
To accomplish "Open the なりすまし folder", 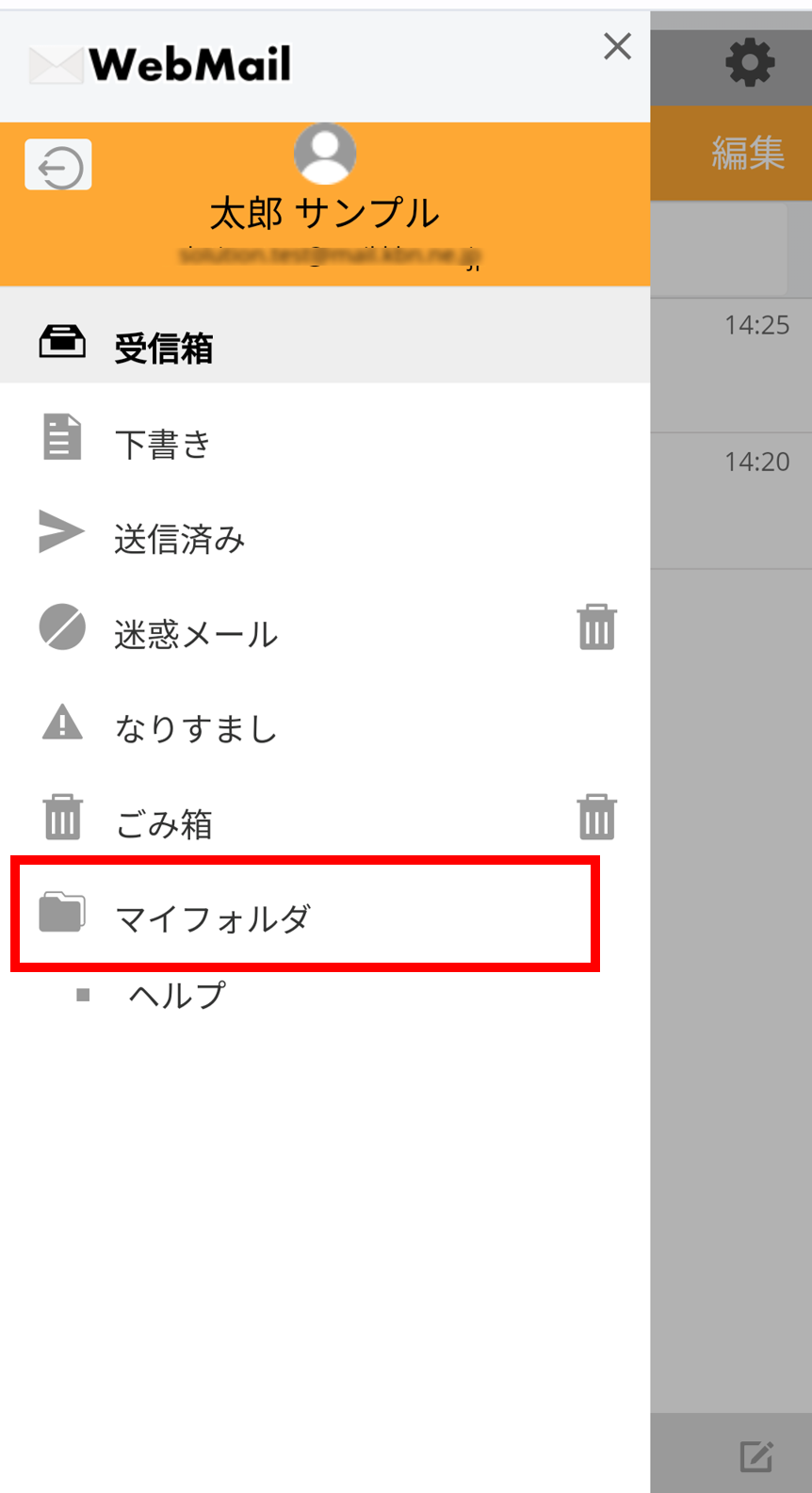I will point(325,727).
